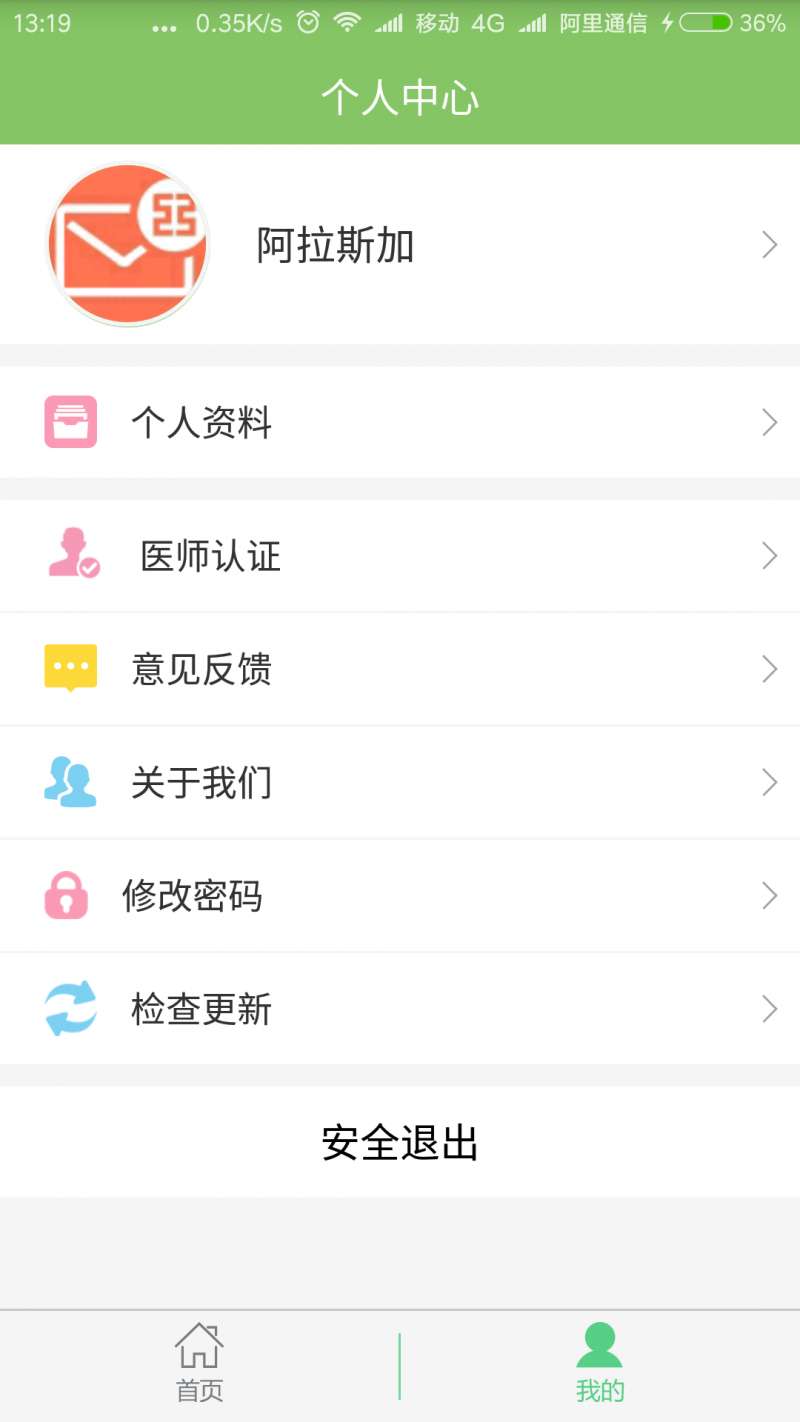Open the 阿拉斯加 profile row
Image resolution: width=800 pixels, height=1422 pixels.
click(x=400, y=244)
